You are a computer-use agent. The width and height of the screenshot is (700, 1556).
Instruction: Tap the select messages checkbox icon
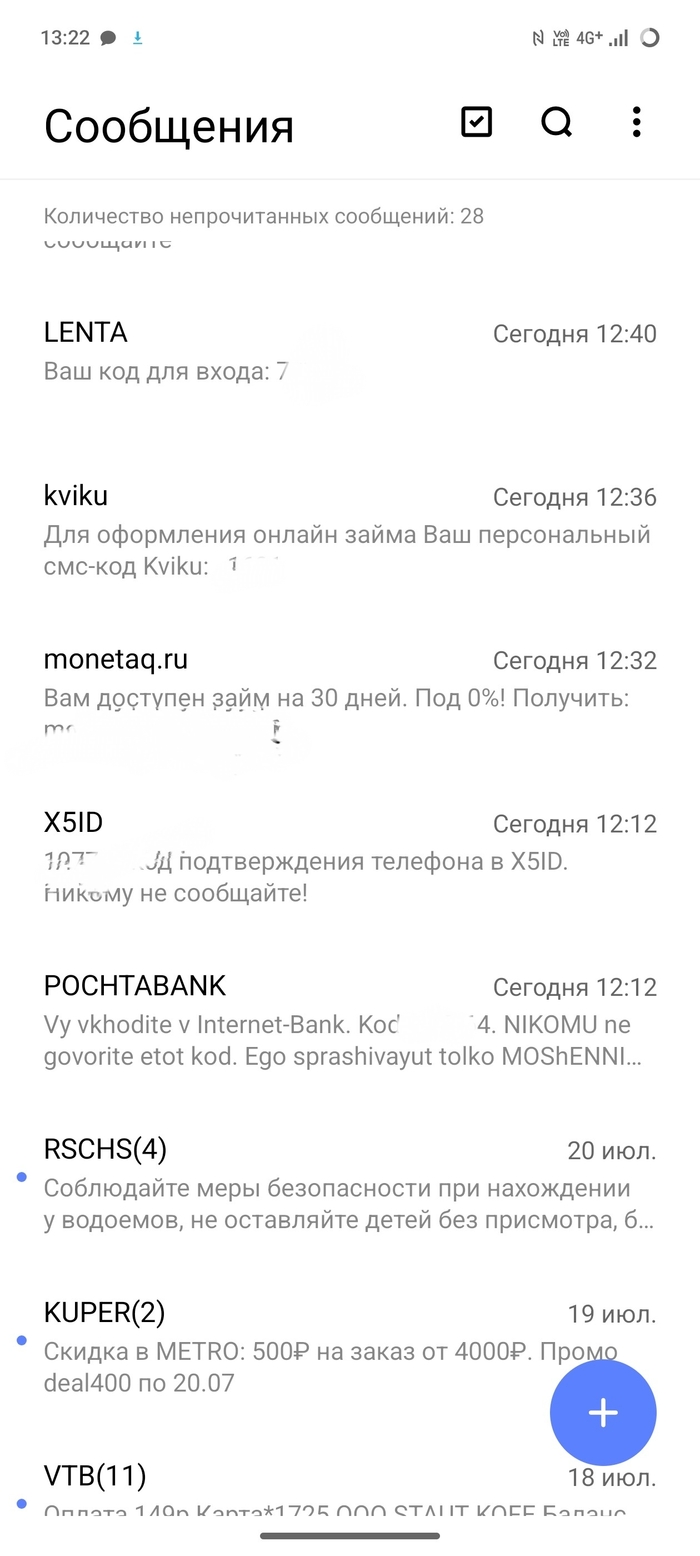tap(476, 123)
